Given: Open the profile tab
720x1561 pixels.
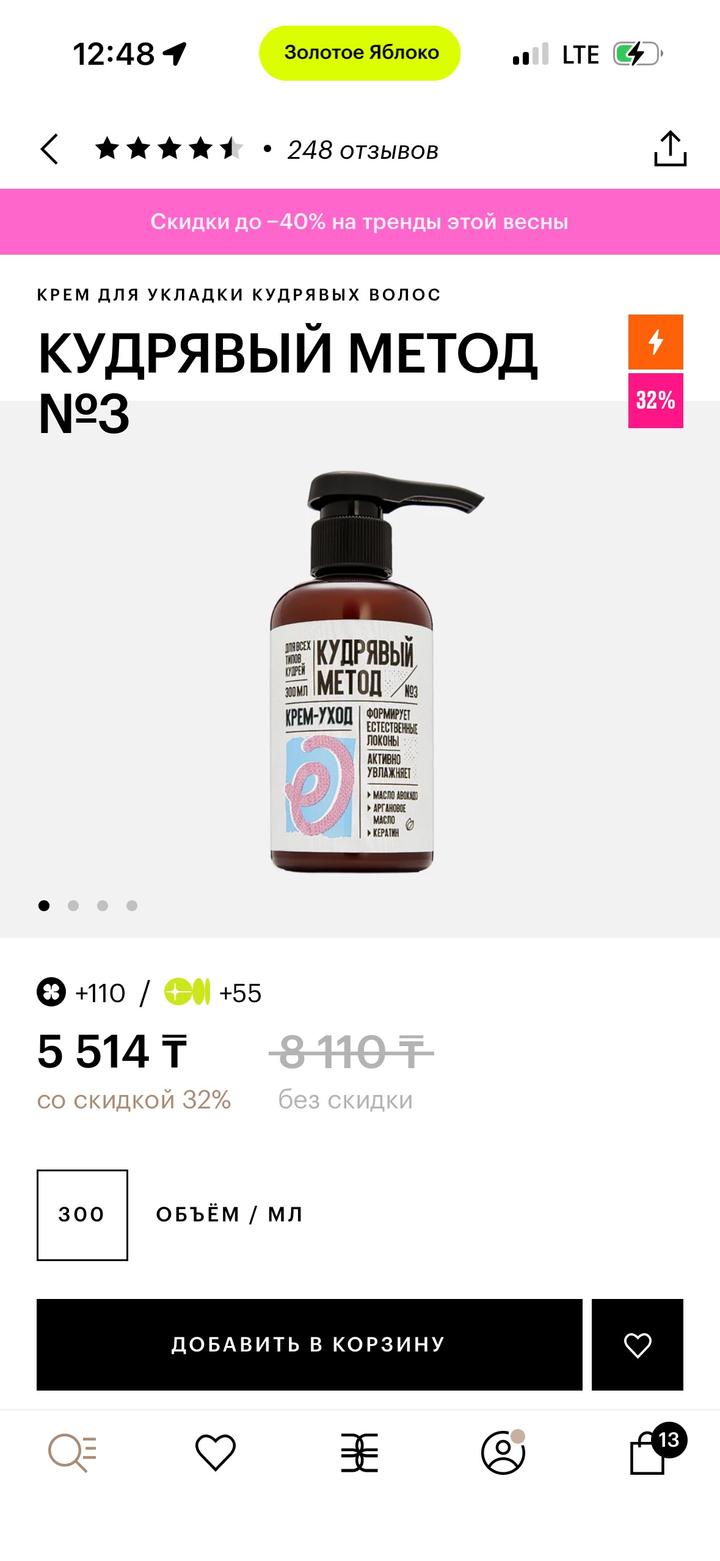Looking at the screenshot, I should point(503,1452).
